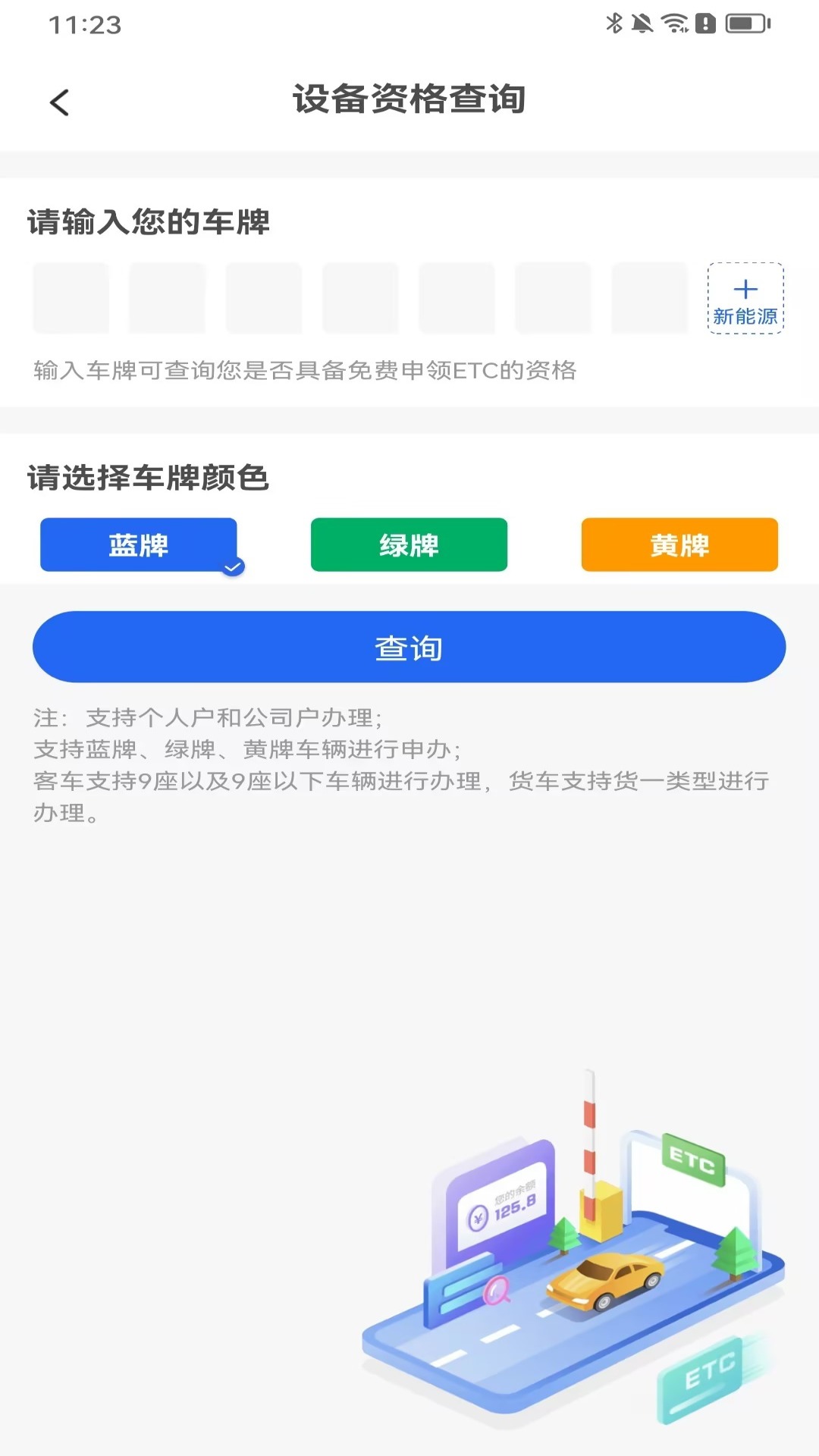Go back using the top-left arrow
Image resolution: width=819 pixels, height=1456 pixels.
tap(59, 102)
